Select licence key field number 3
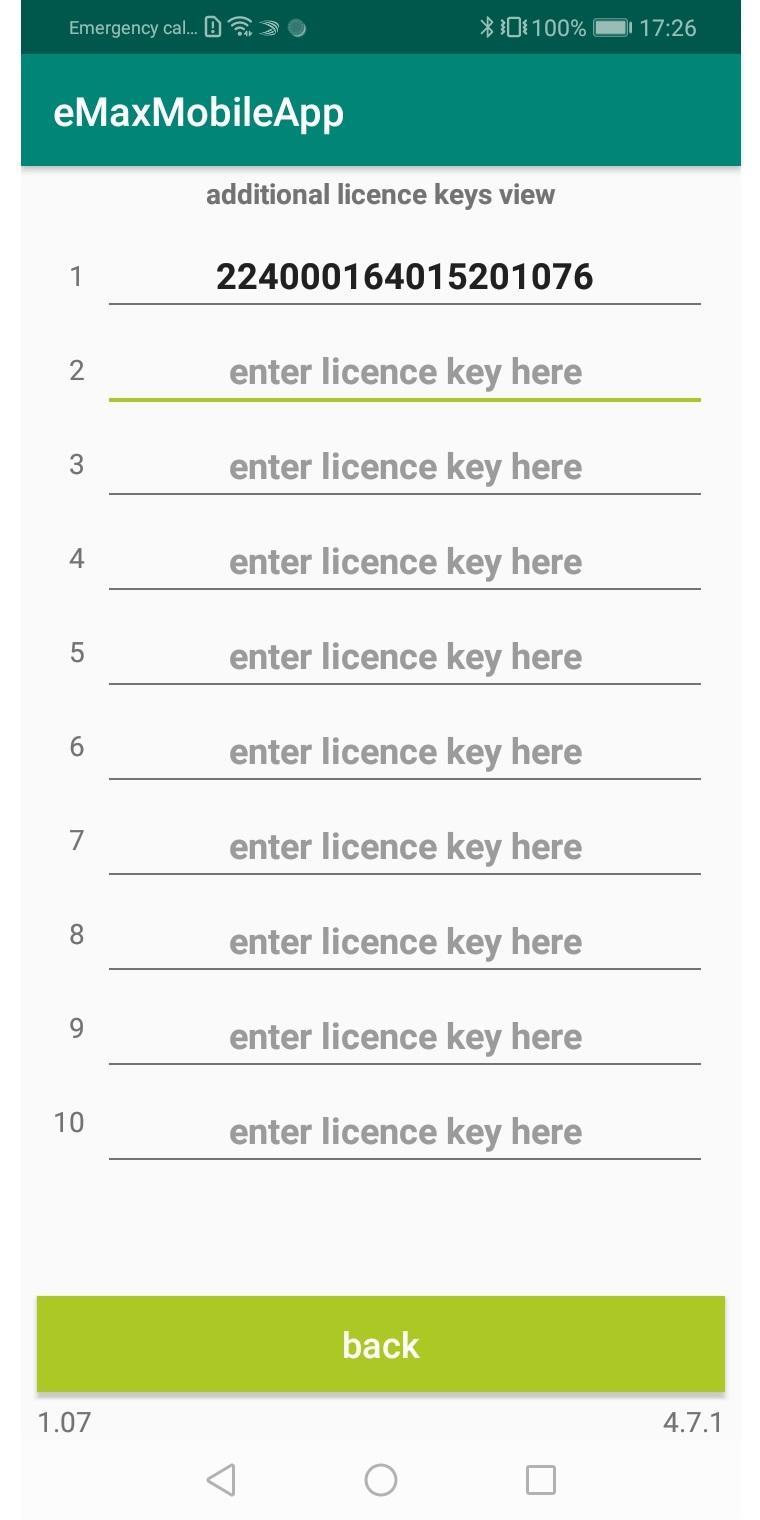The image size is (760, 1520). (x=404, y=467)
